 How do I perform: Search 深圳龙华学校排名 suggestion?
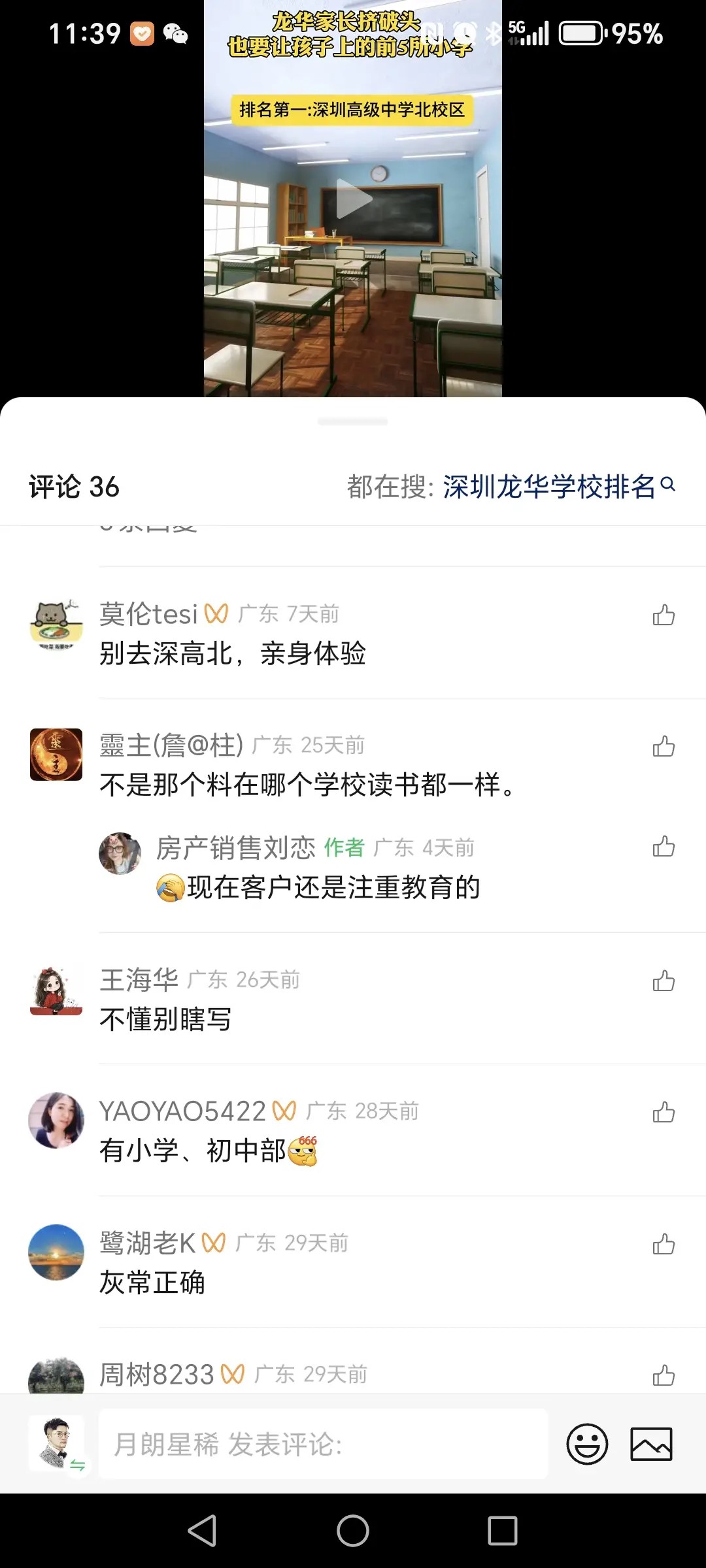(559, 487)
